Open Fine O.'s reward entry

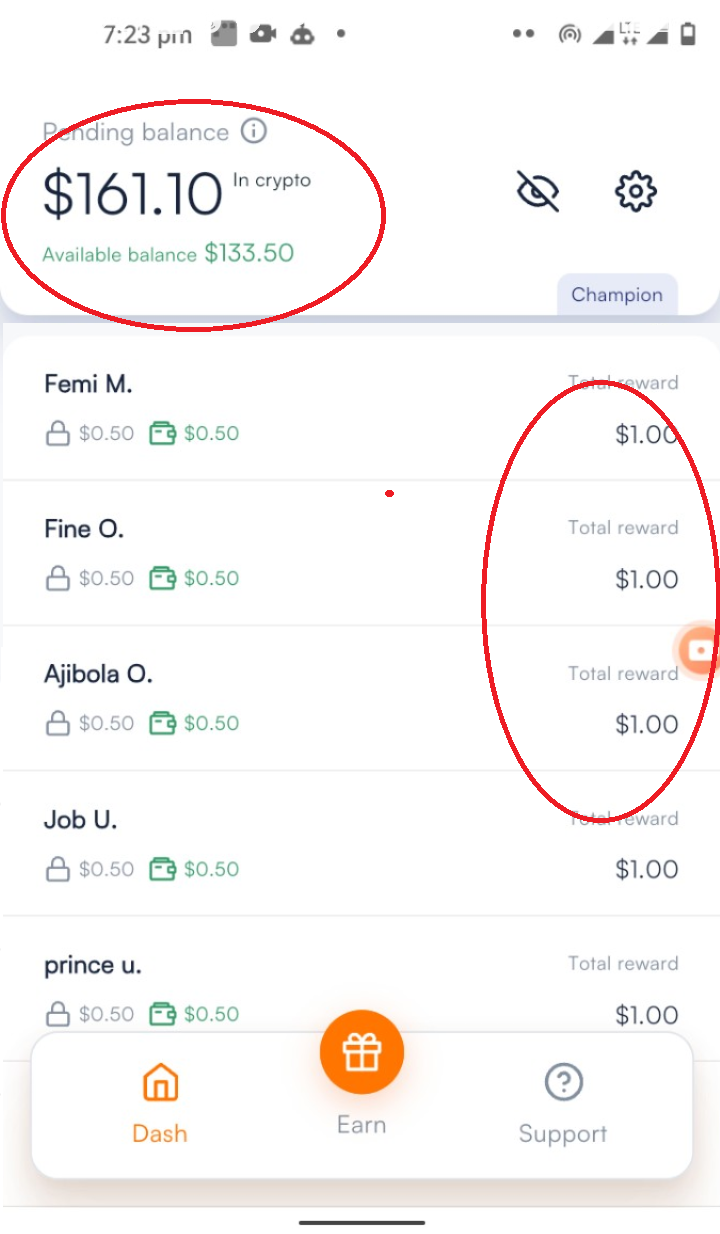360,553
